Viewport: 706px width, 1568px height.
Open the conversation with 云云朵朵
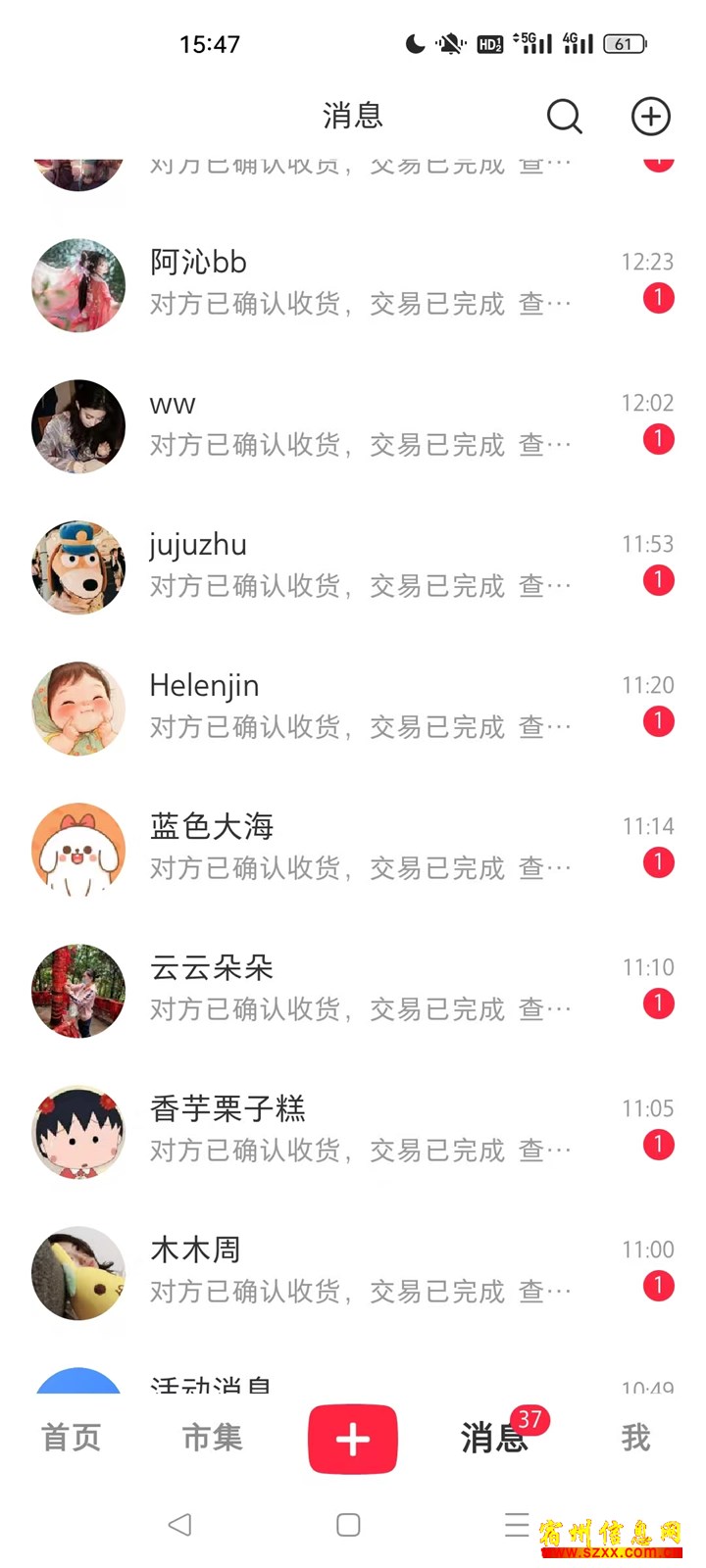(x=353, y=990)
